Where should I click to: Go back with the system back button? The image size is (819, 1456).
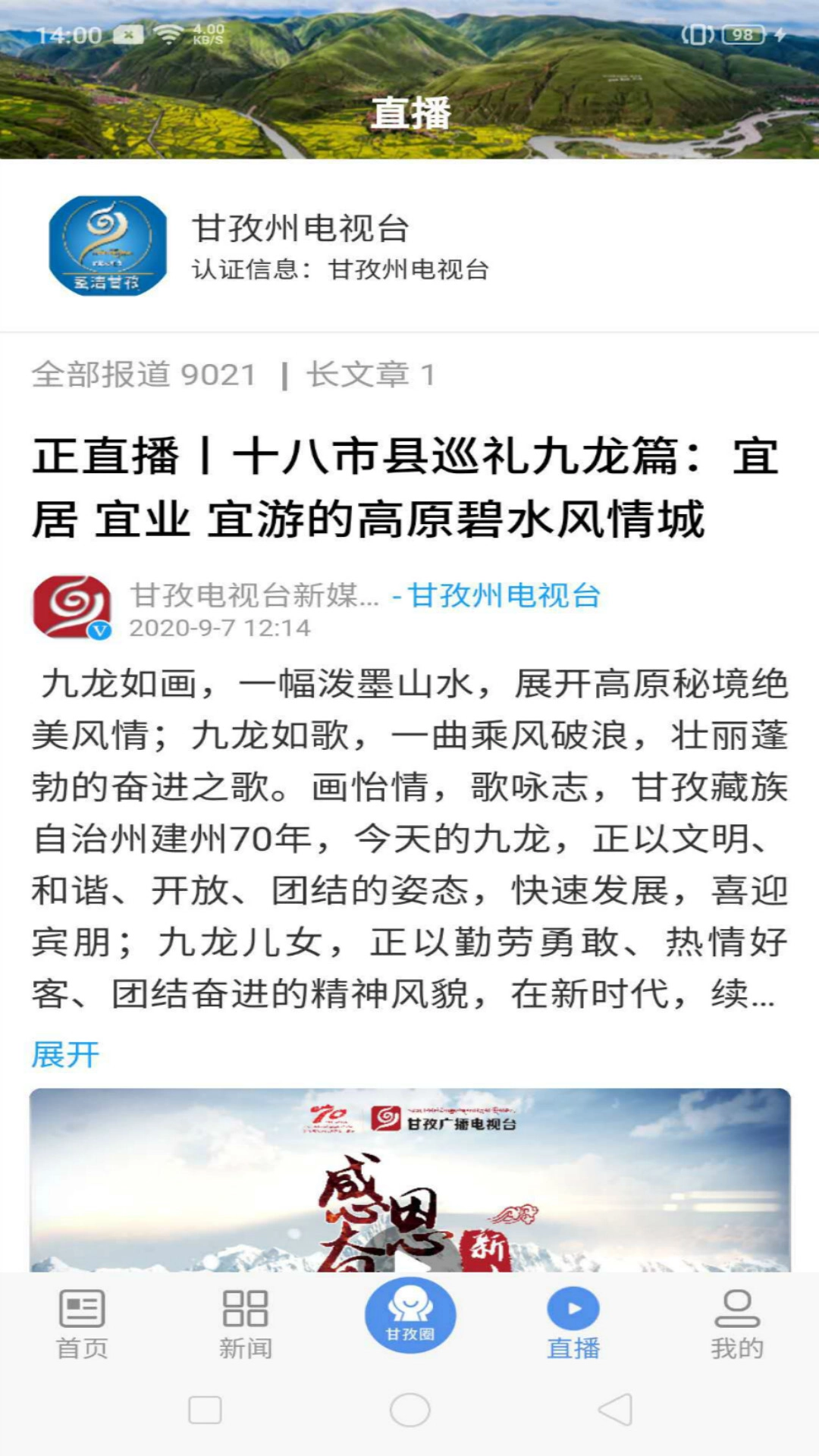615,1410
